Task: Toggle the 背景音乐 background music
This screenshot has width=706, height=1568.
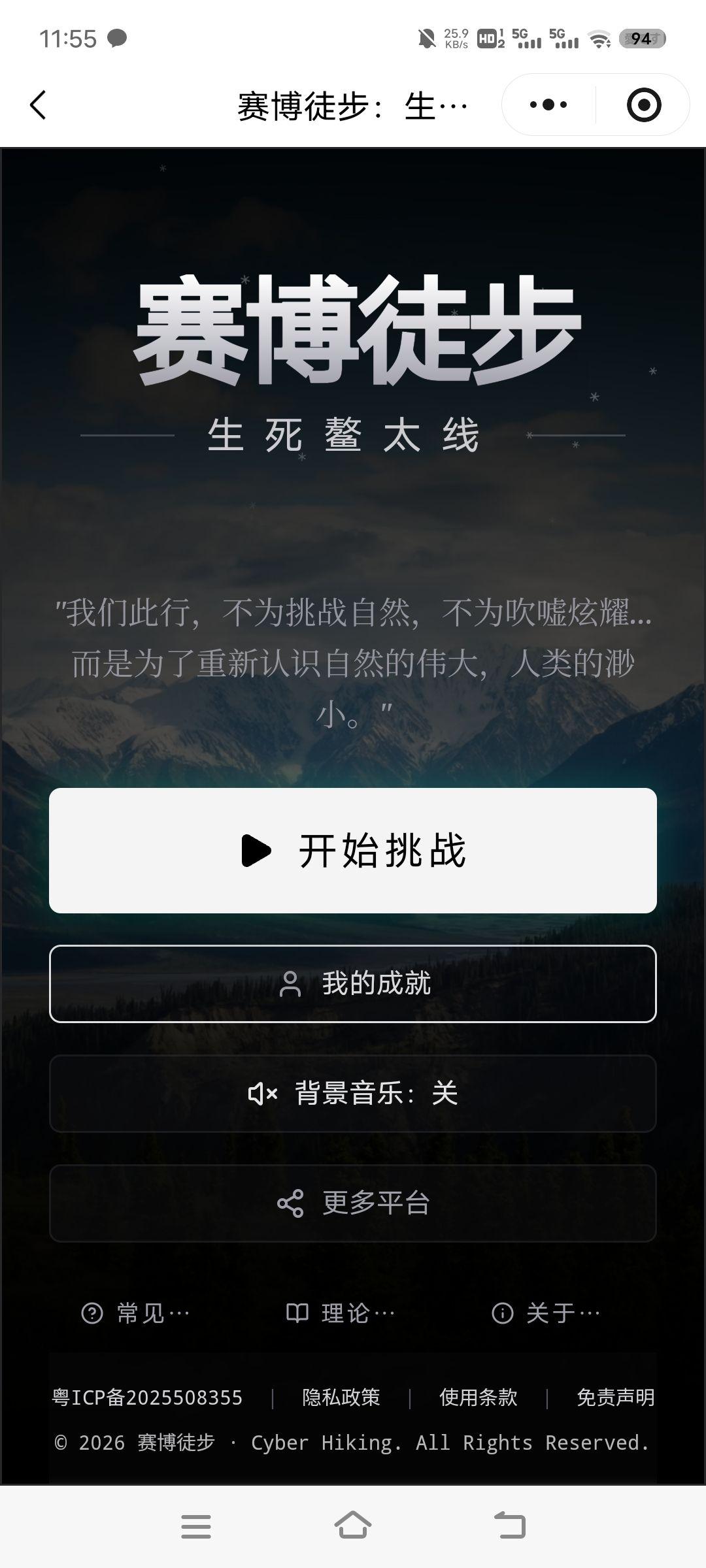Action: pos(353,1093)
